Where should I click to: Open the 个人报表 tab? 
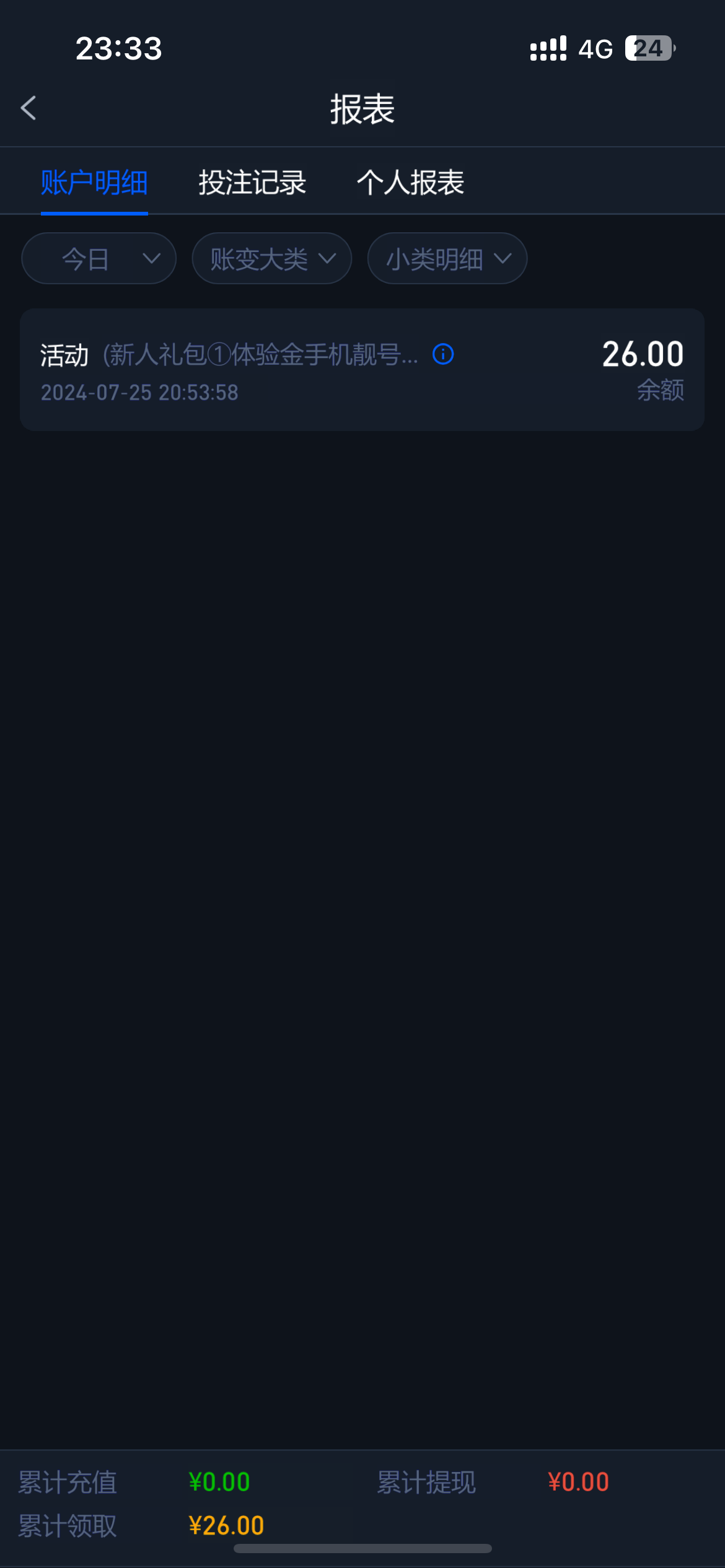410,183
